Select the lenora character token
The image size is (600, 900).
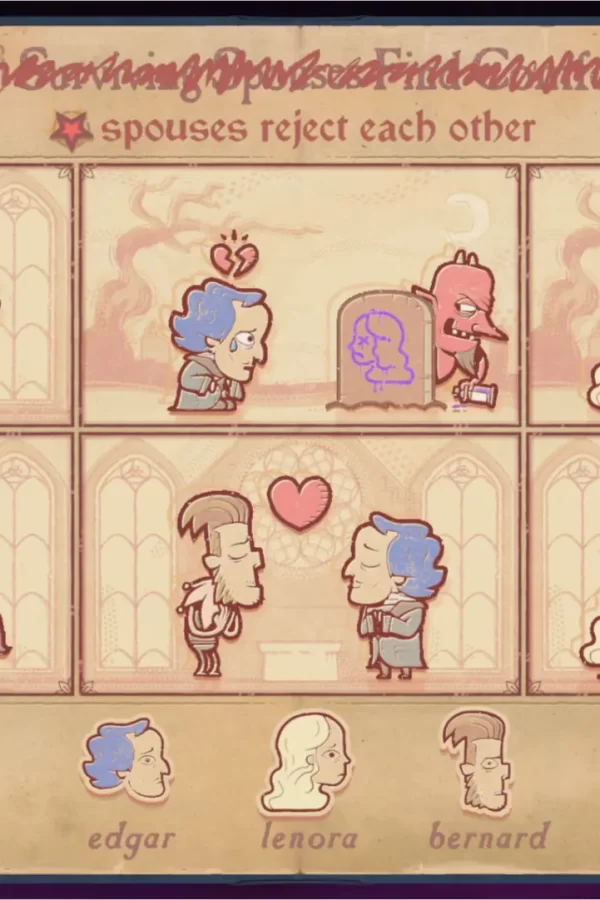click(x=306, y=764)
